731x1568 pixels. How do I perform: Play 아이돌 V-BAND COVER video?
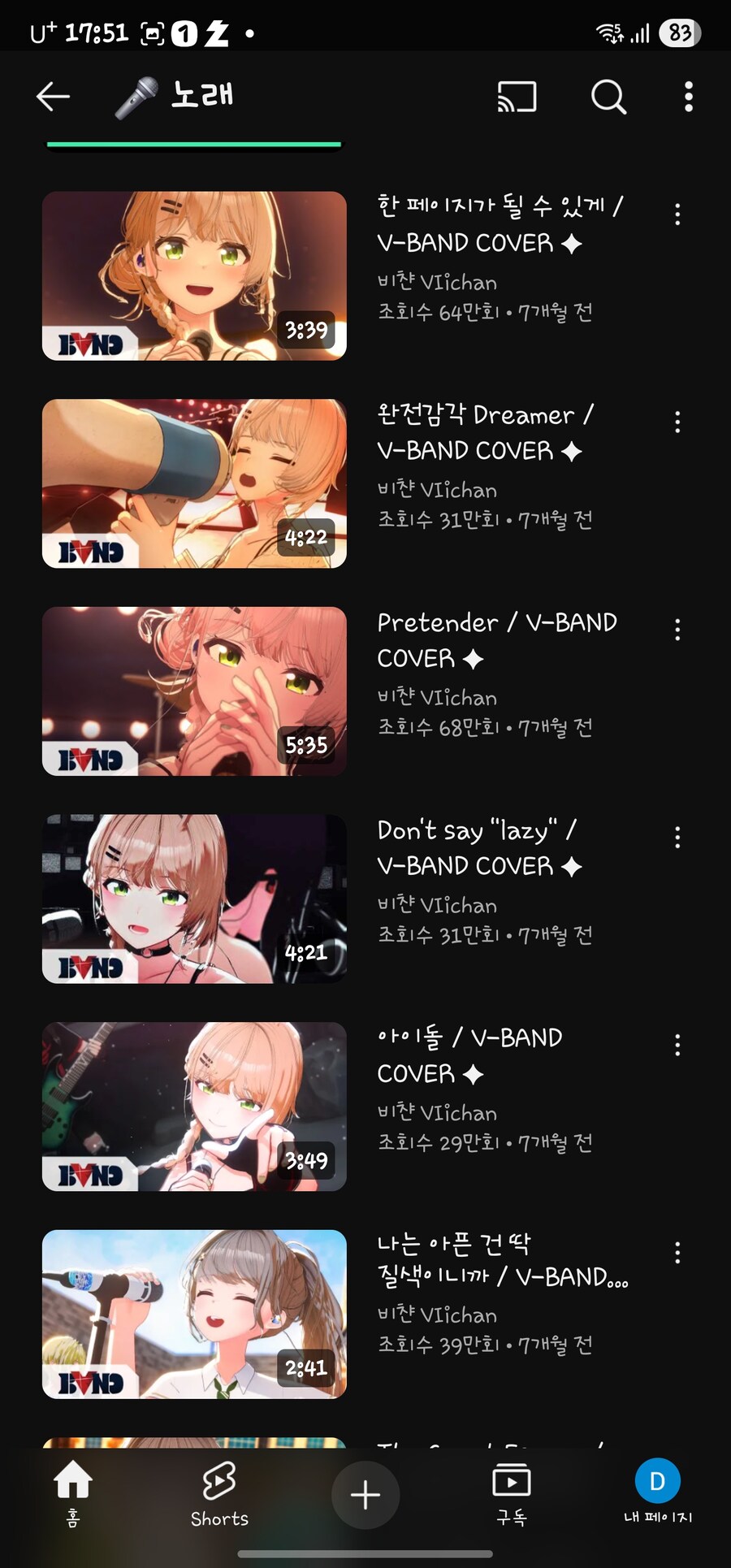tap(194, 1107)
